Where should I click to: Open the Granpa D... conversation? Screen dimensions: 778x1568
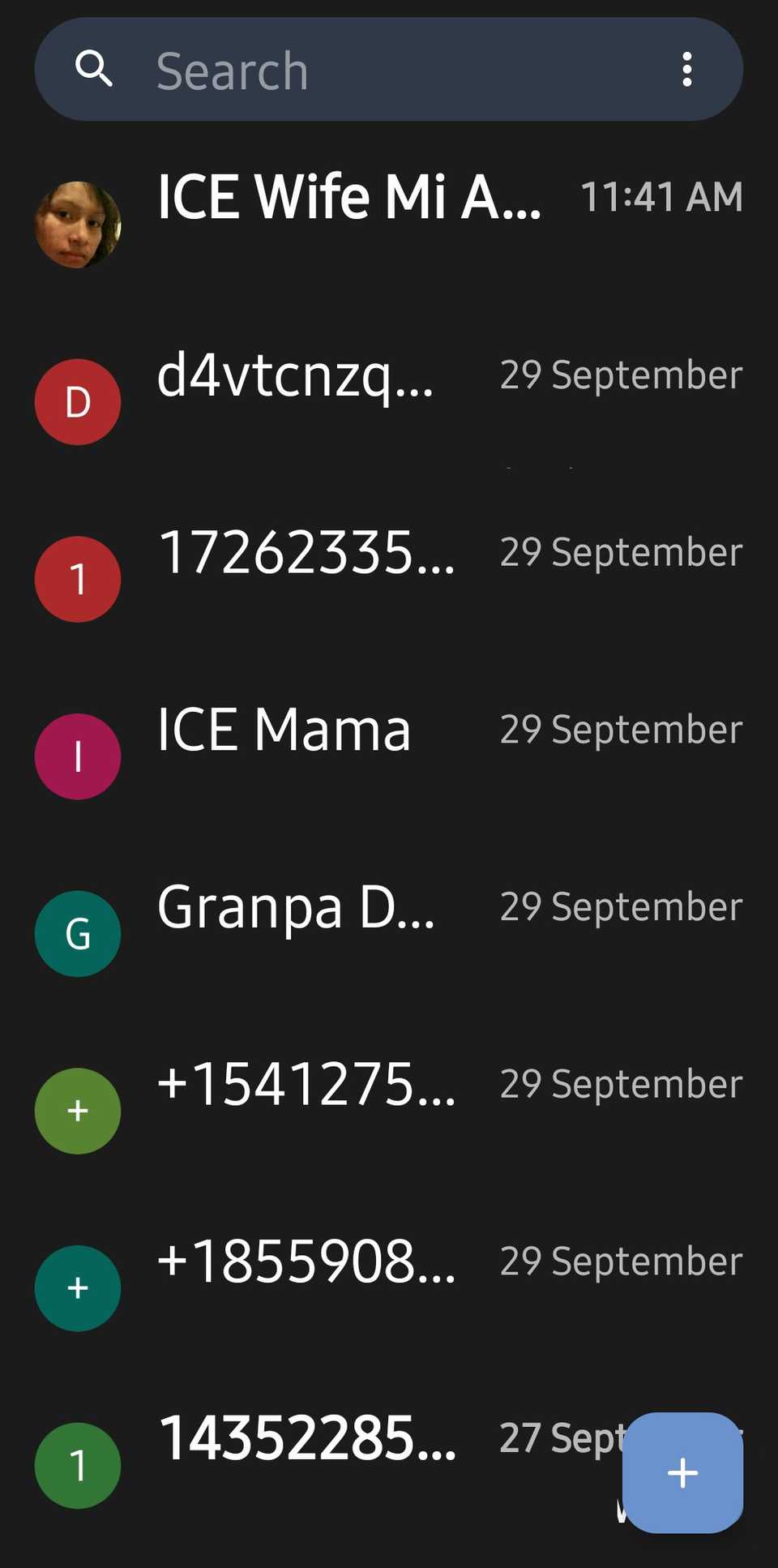[x=389, y=934]
